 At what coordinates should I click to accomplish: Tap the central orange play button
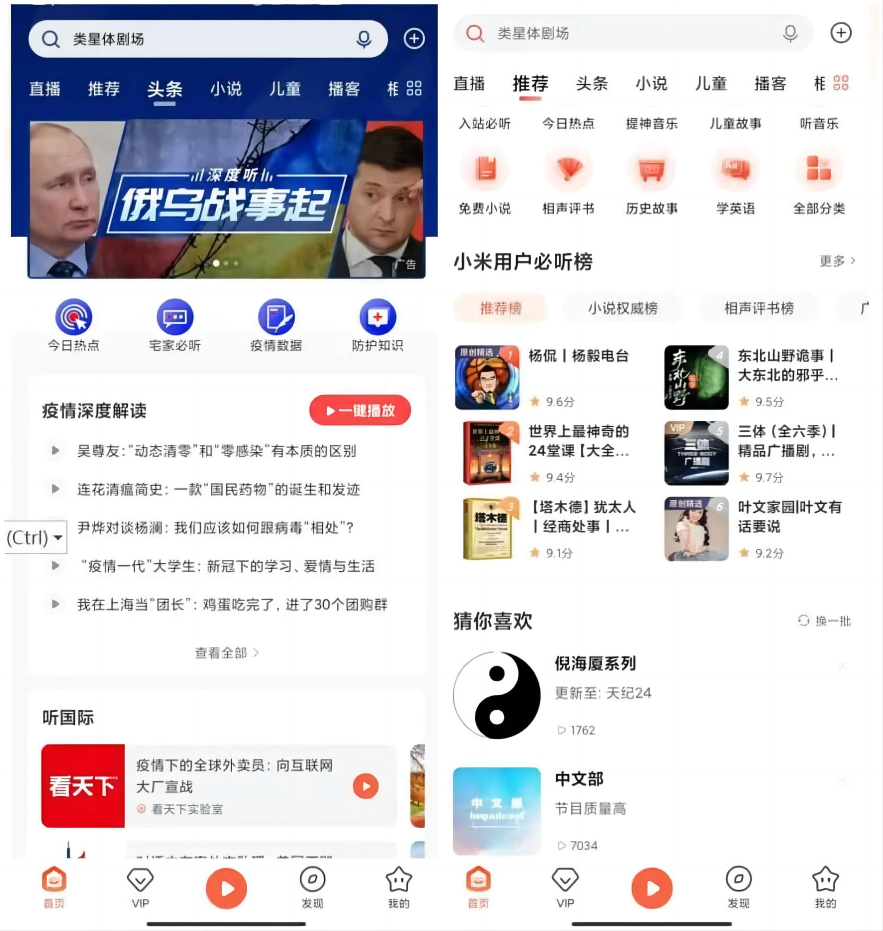[x=226, y=887]
